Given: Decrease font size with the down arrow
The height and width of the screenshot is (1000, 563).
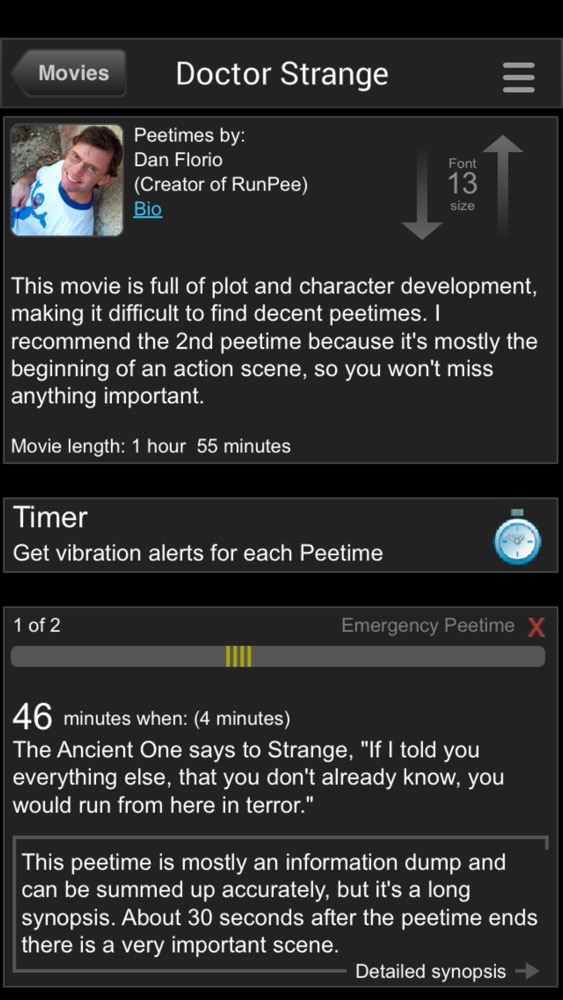Looking at the screenshot, I should click(x=421, y=195).
